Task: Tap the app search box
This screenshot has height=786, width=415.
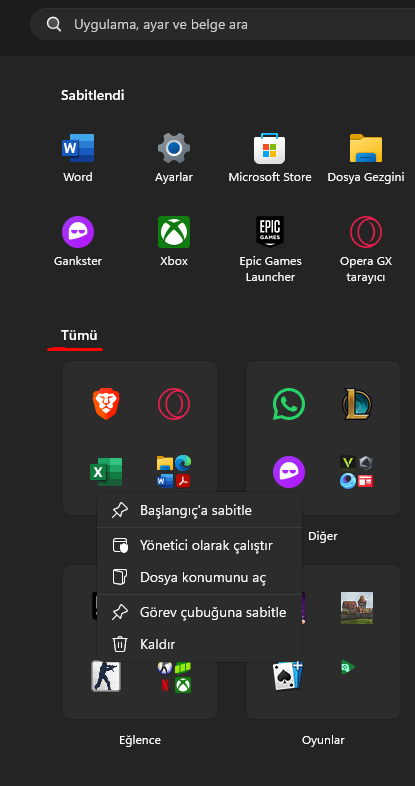Action: (x=223, y=24)
